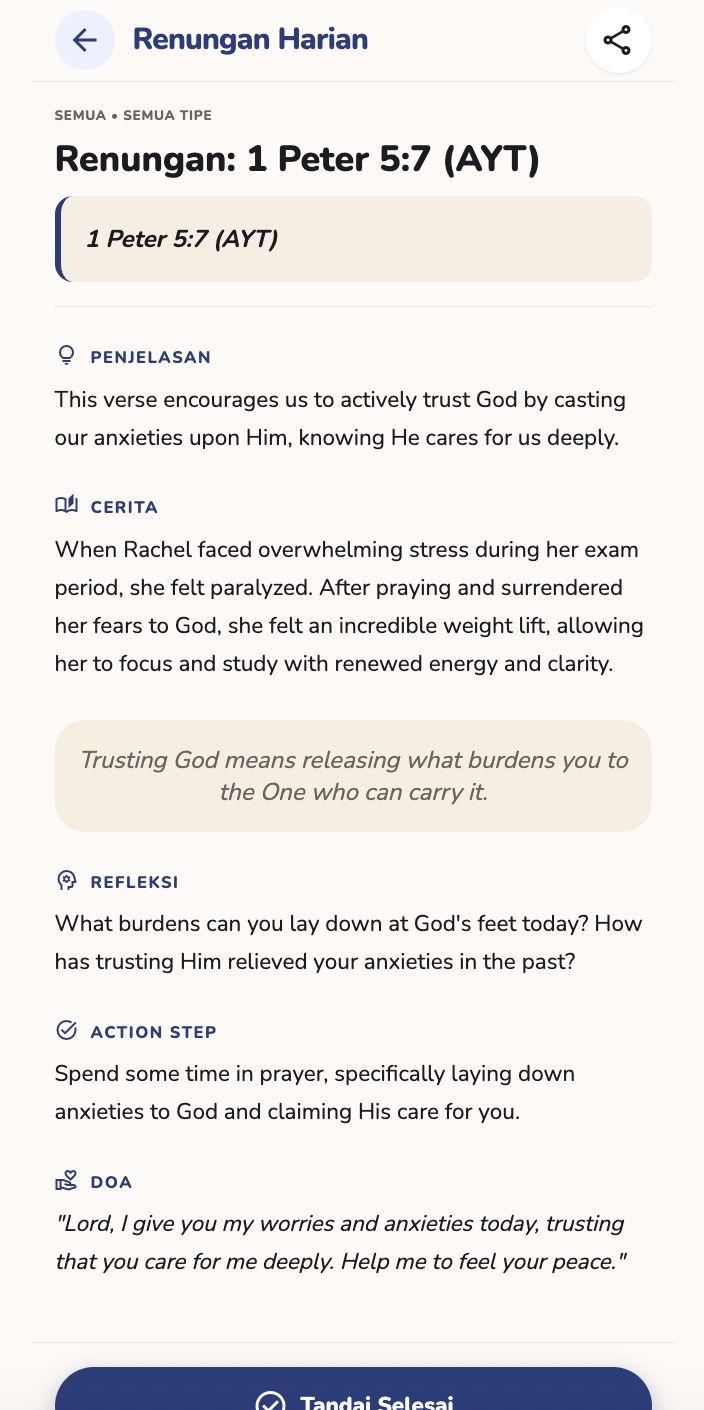Tap the Tandai Selesai button
The width and height of the screenshot is (704, 1410).
[x=353, y=1389]
